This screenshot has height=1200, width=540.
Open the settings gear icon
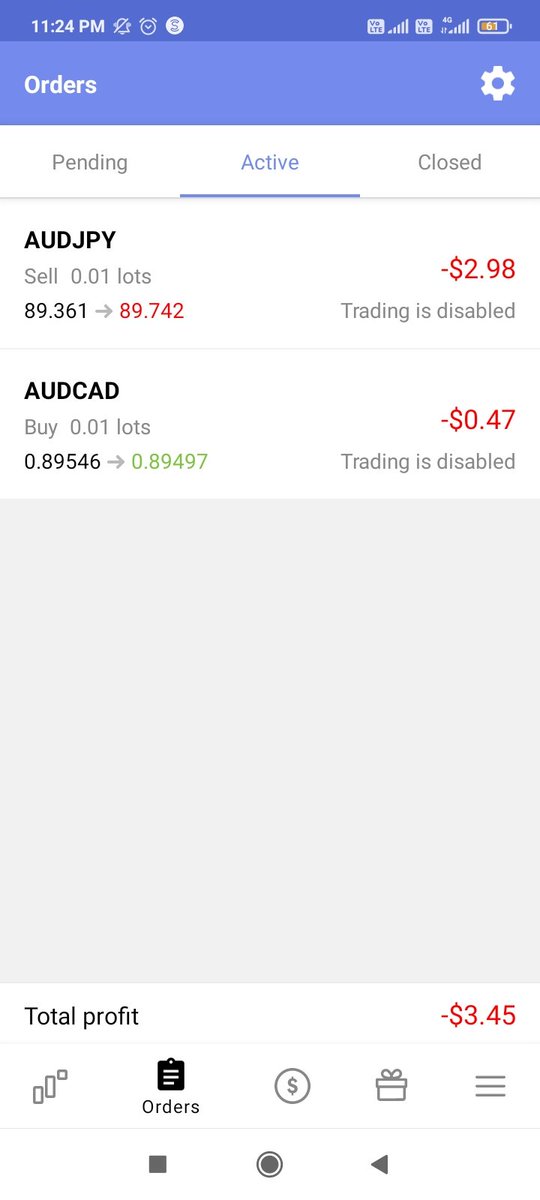tap(497, 84)
